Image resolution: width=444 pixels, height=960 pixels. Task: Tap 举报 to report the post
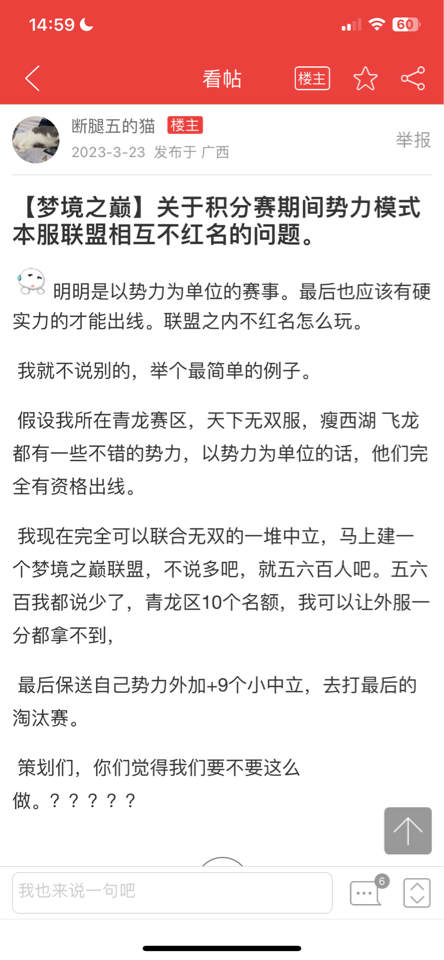tap(413, 140)
